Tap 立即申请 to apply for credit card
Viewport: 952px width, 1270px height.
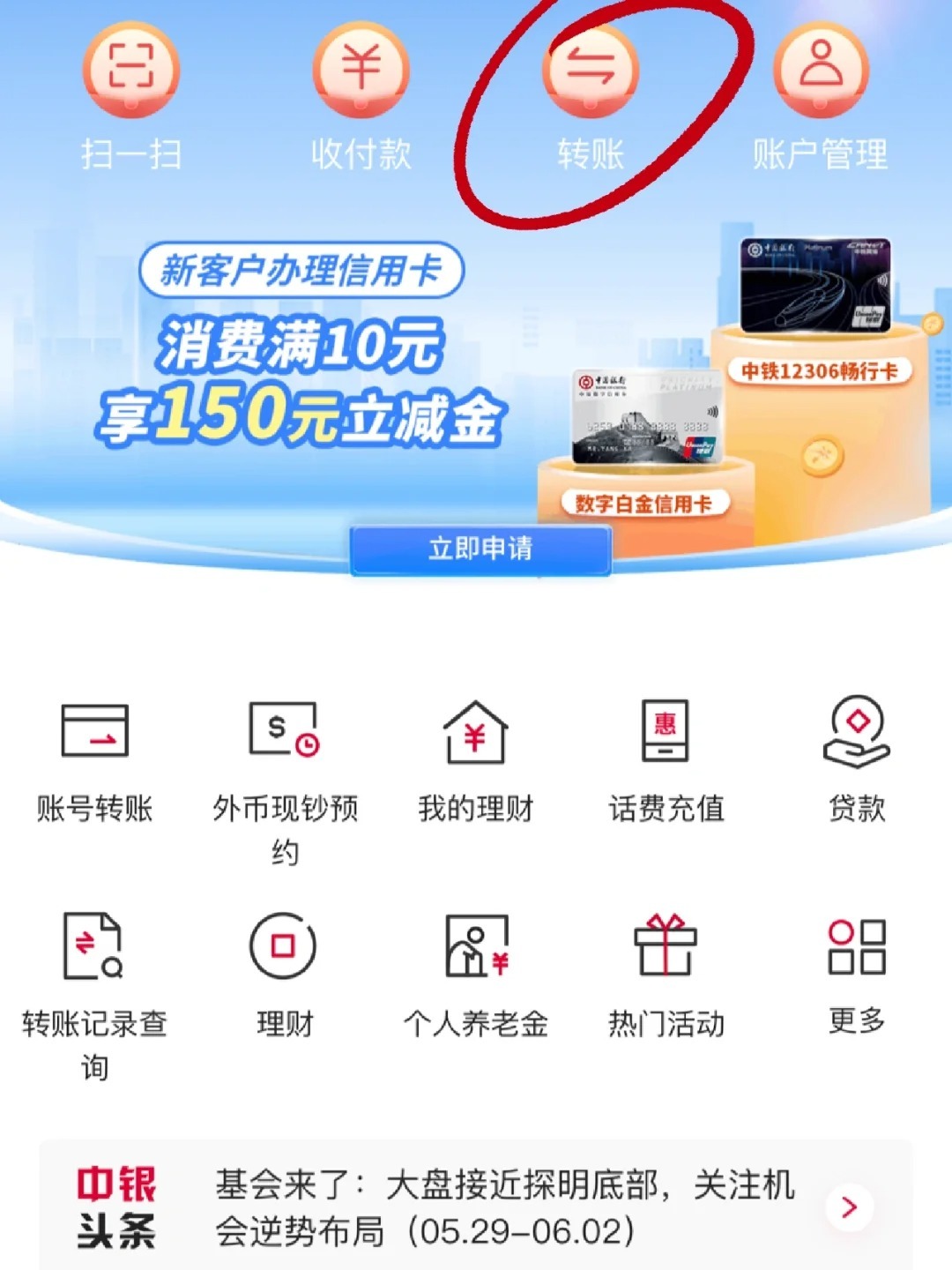tap(480, 549)
